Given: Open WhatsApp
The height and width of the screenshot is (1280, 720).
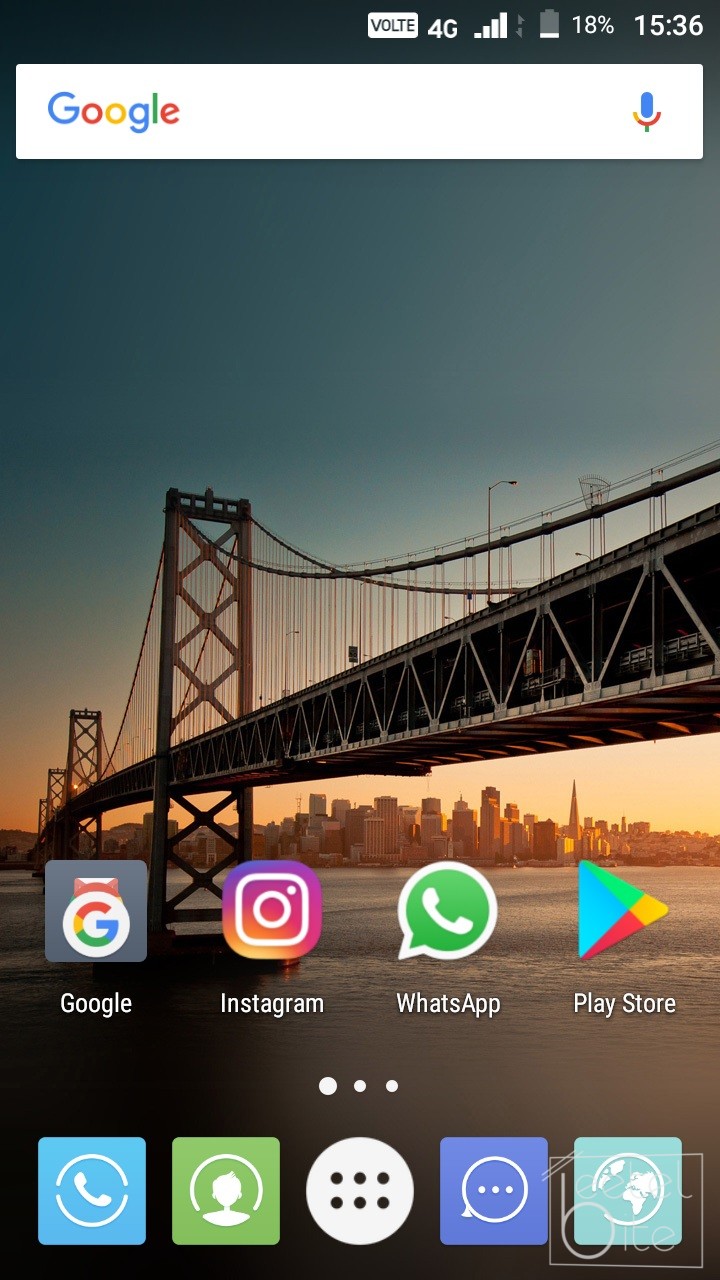Looking at the screenshot, I should click(447, 911).
